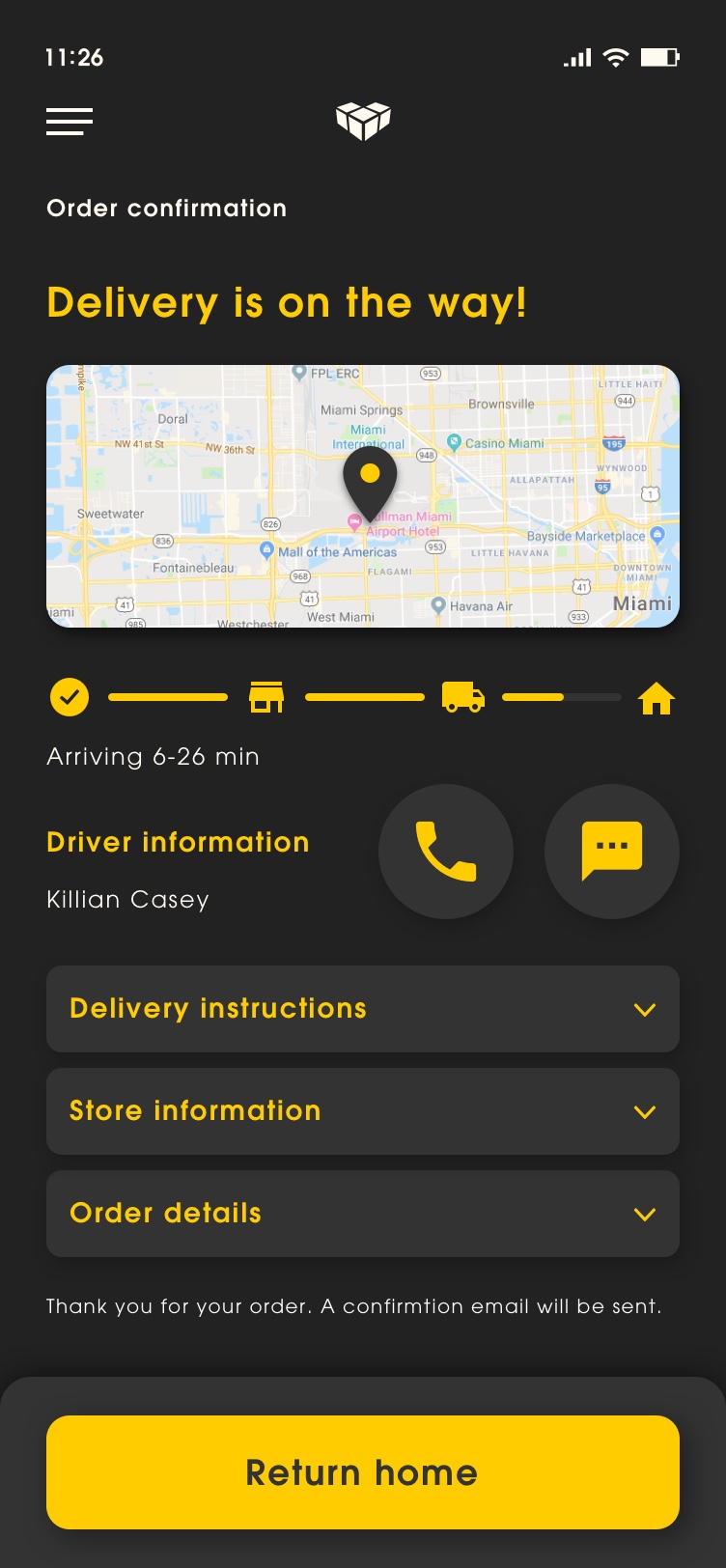Call driver Killian Casey
The height and width of the screenshot is (1568, 726).
445,851
